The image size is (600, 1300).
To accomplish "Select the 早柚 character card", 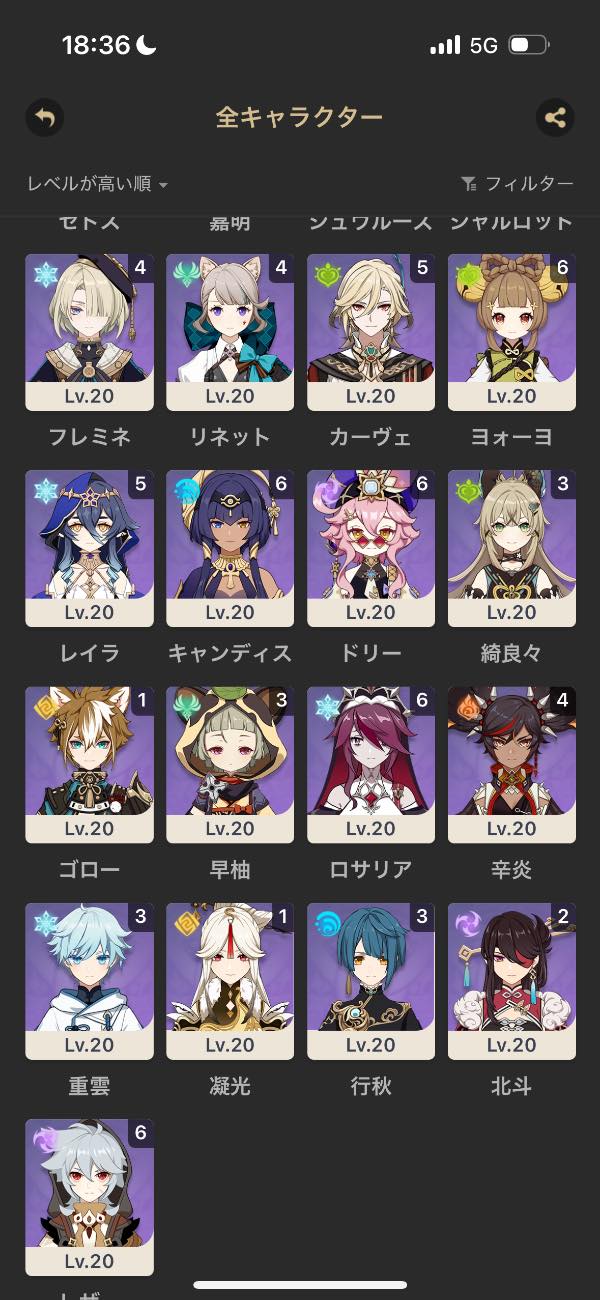I will coord(230,764).
